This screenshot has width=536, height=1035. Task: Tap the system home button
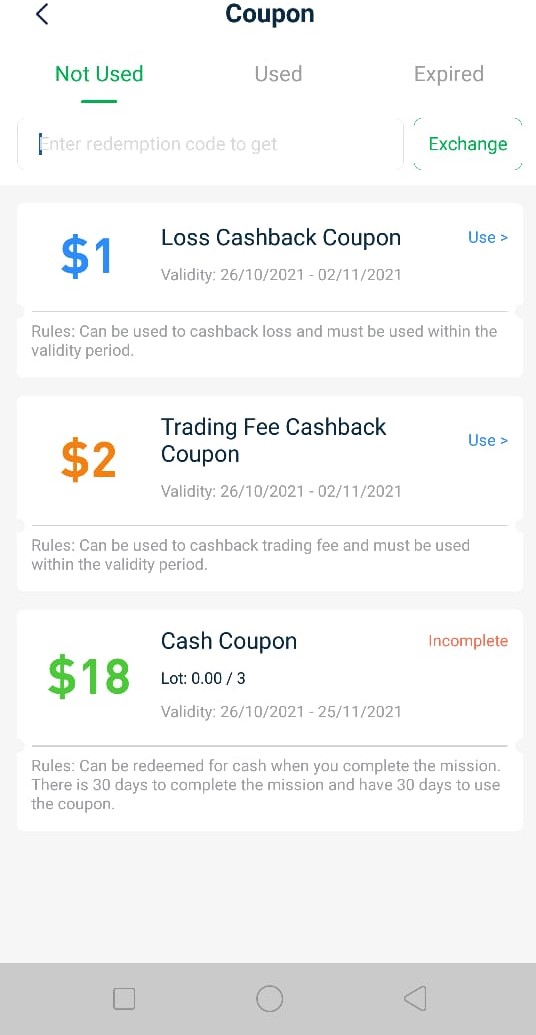tap(269, 998)
